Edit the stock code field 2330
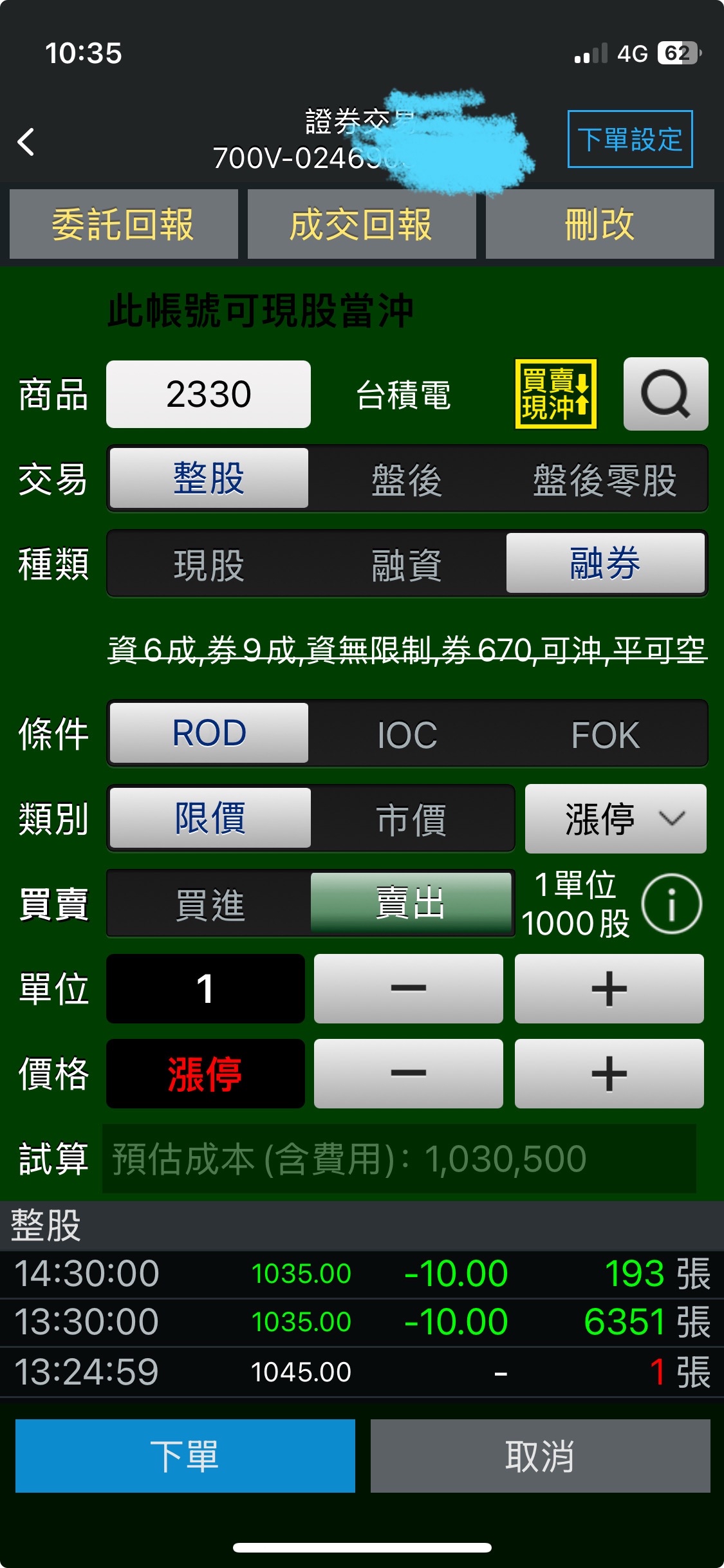The height and width of the screenshot is (1568, 724). point(208,394)
